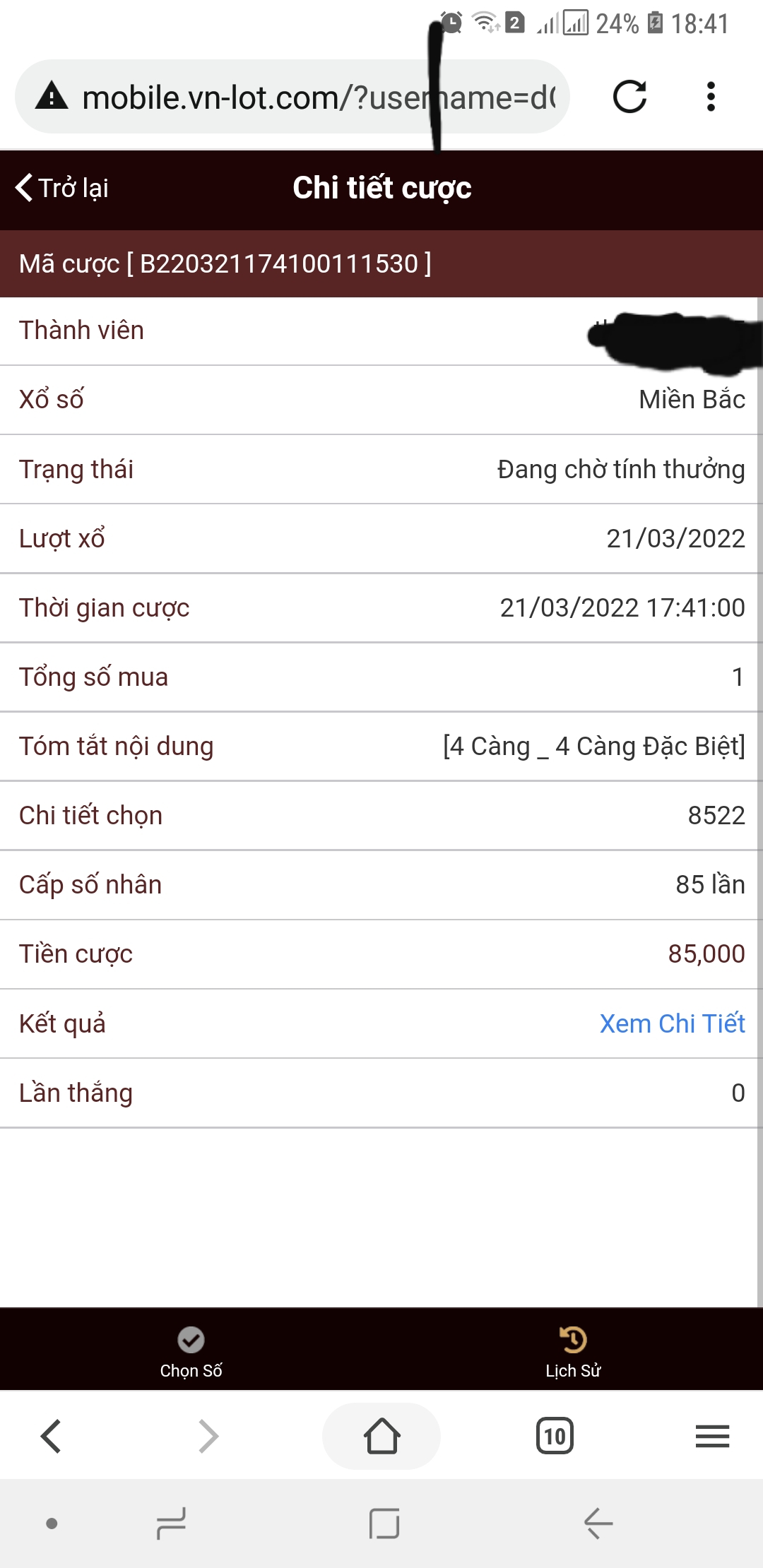Go to browser home page

[x=381, y=1436]
